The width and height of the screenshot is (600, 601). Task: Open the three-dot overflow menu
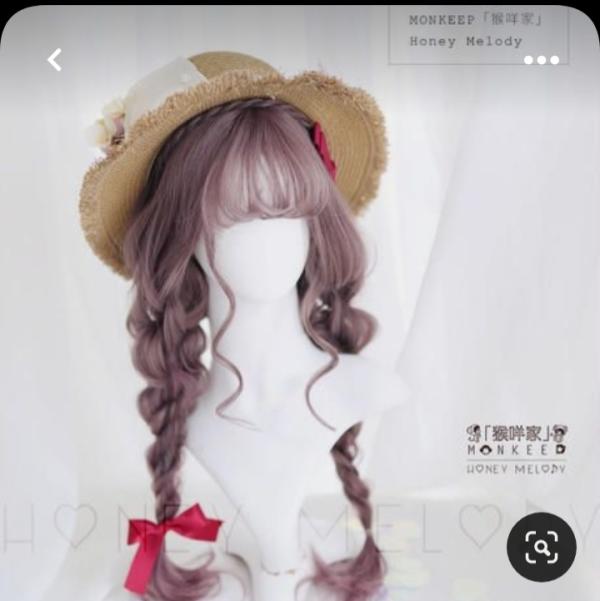point(541,60)
